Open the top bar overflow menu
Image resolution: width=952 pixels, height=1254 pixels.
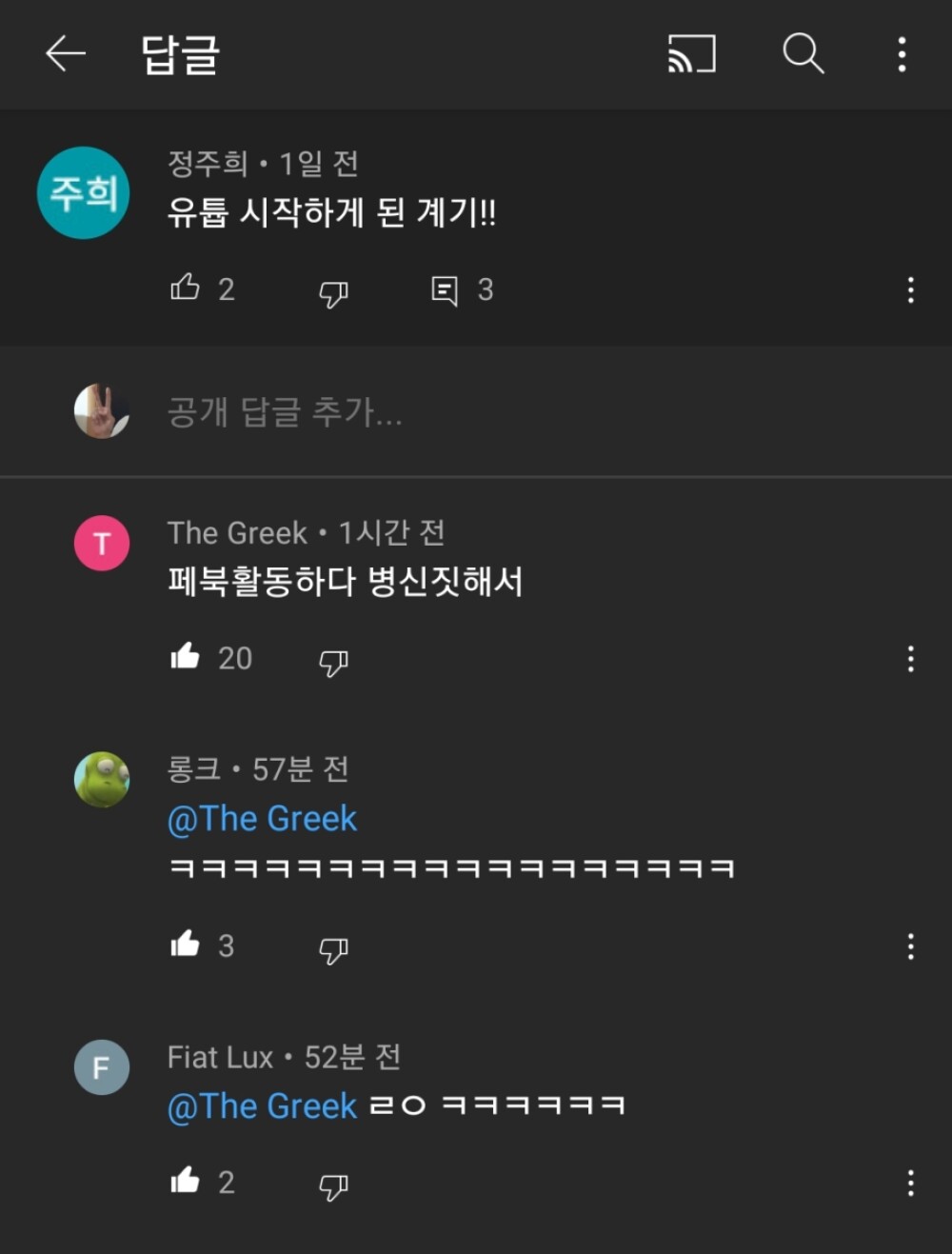pos(902,54)
